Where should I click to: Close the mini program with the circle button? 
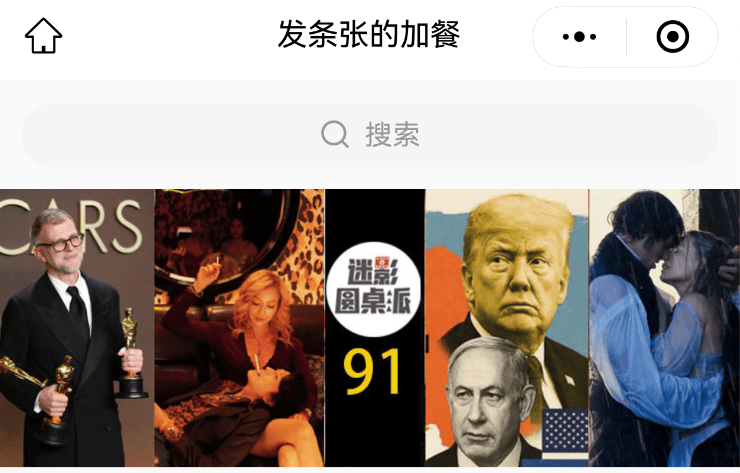coord(673,38)
